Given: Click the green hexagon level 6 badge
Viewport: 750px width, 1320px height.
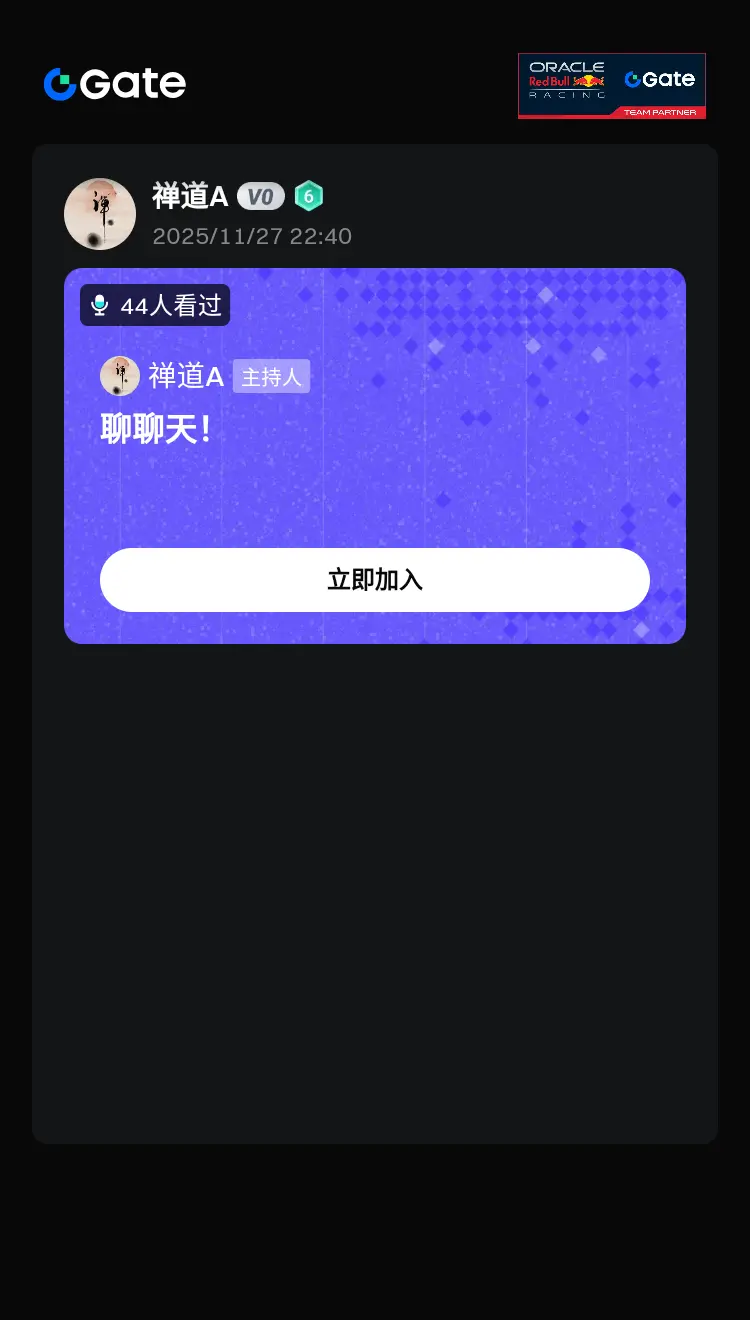Looking at the screenshot, I should 309,196.
